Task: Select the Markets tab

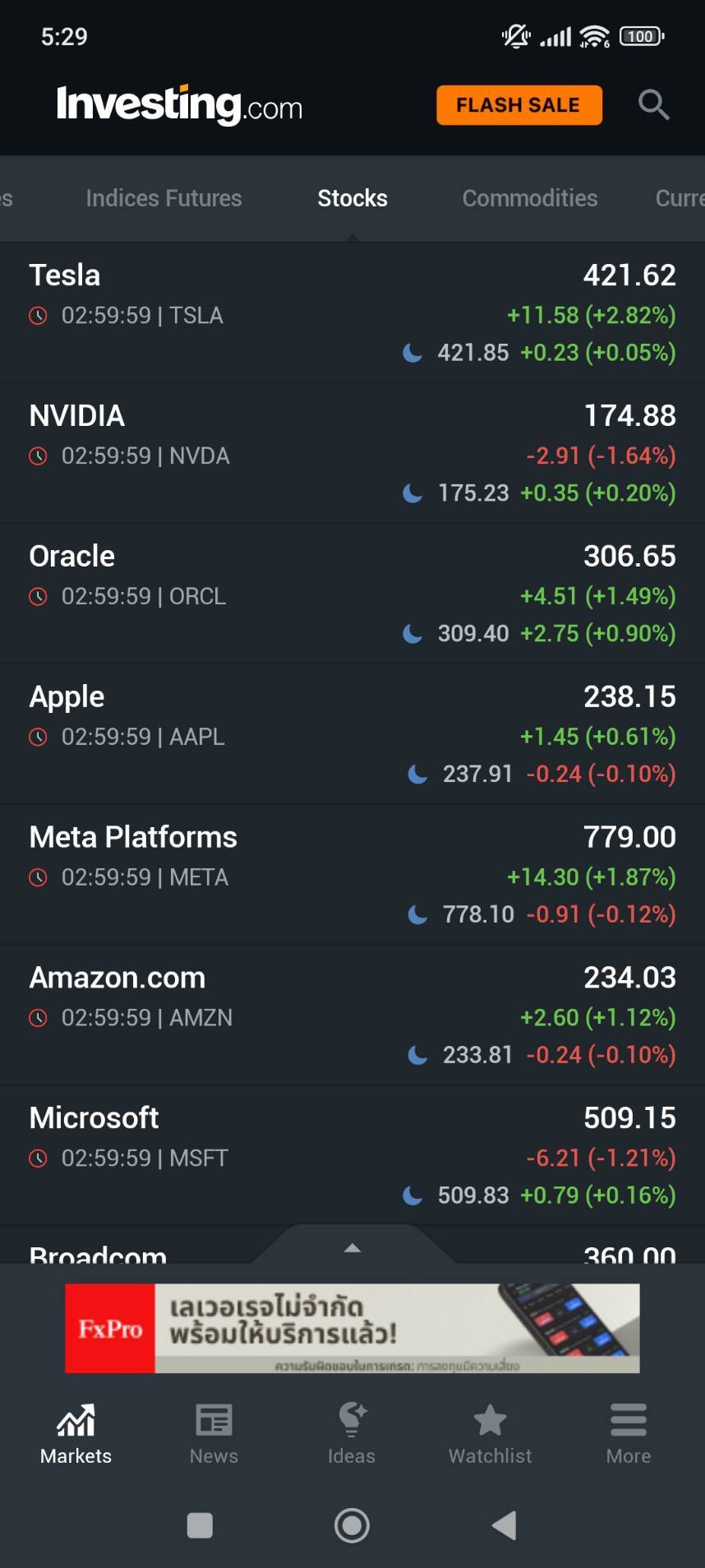Action: coord(76,1434)
